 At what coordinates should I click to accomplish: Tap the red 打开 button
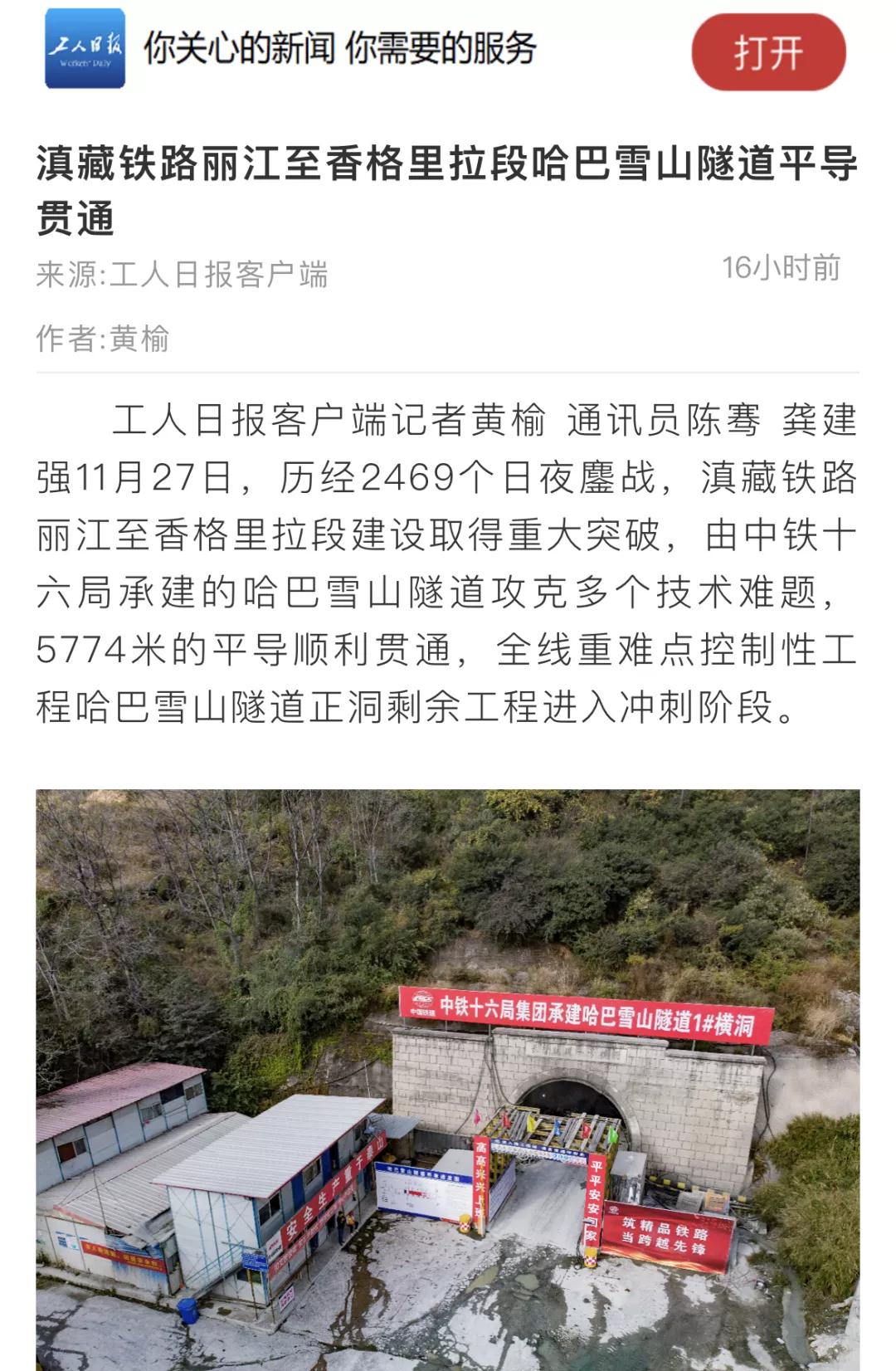(768, 52)
